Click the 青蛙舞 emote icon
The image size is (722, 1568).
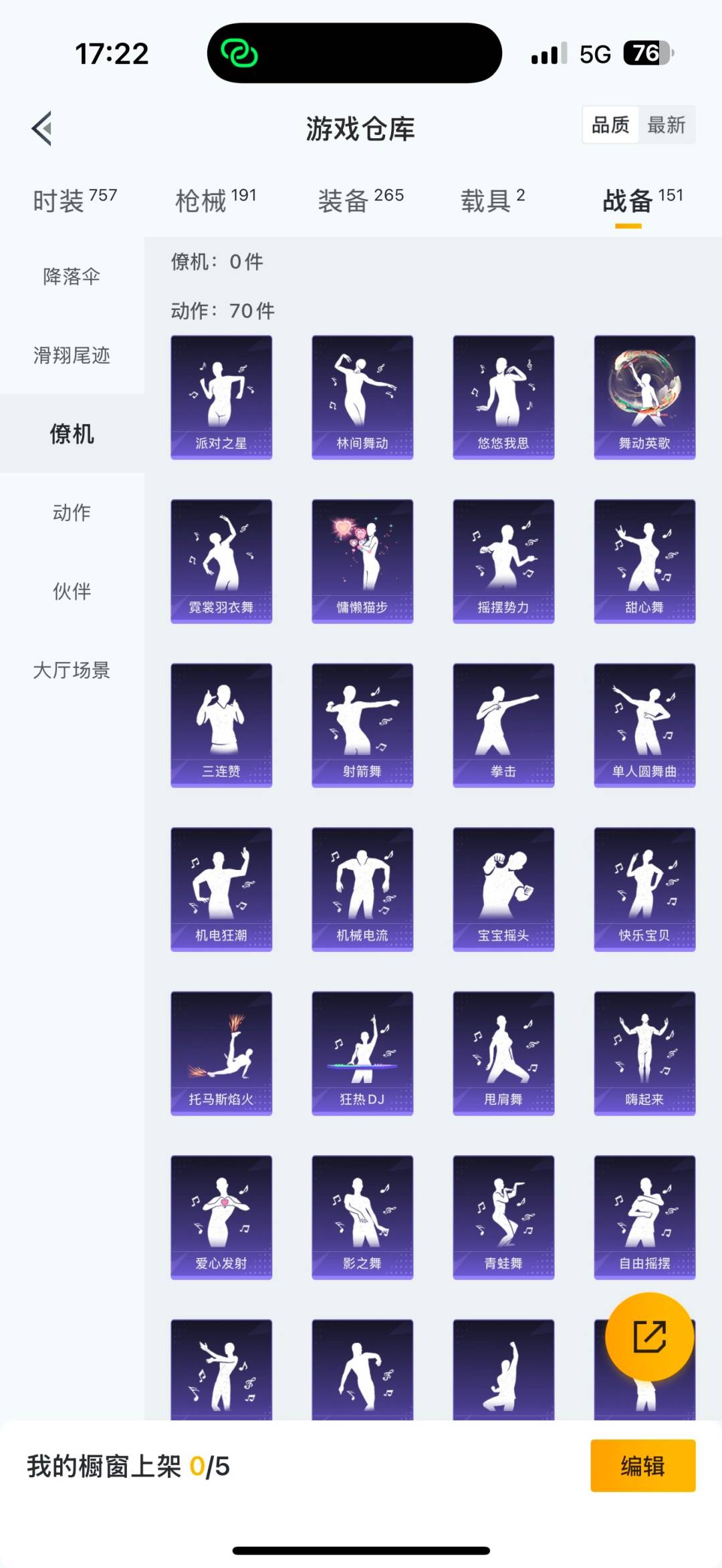click(503, 1218)
